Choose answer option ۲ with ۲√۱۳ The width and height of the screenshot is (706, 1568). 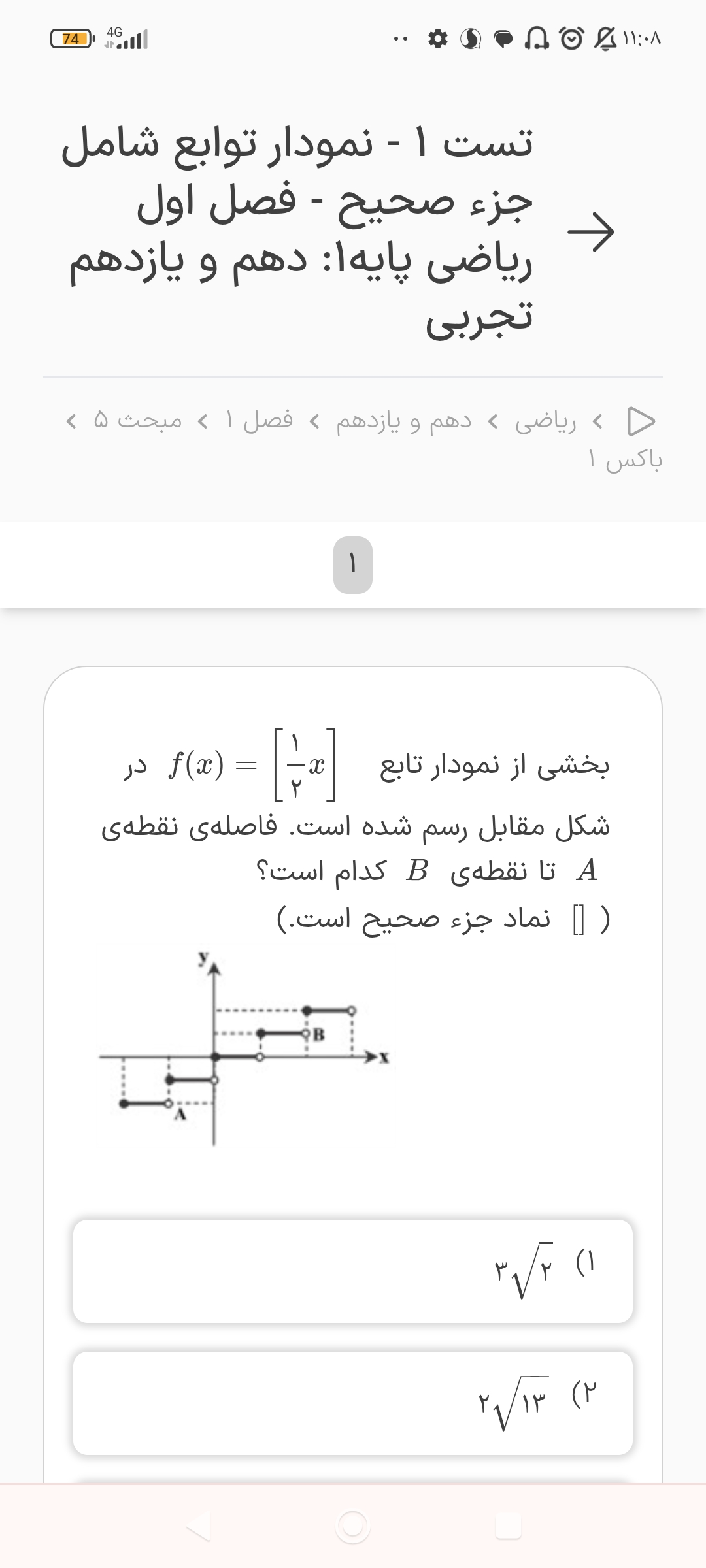353,1403
